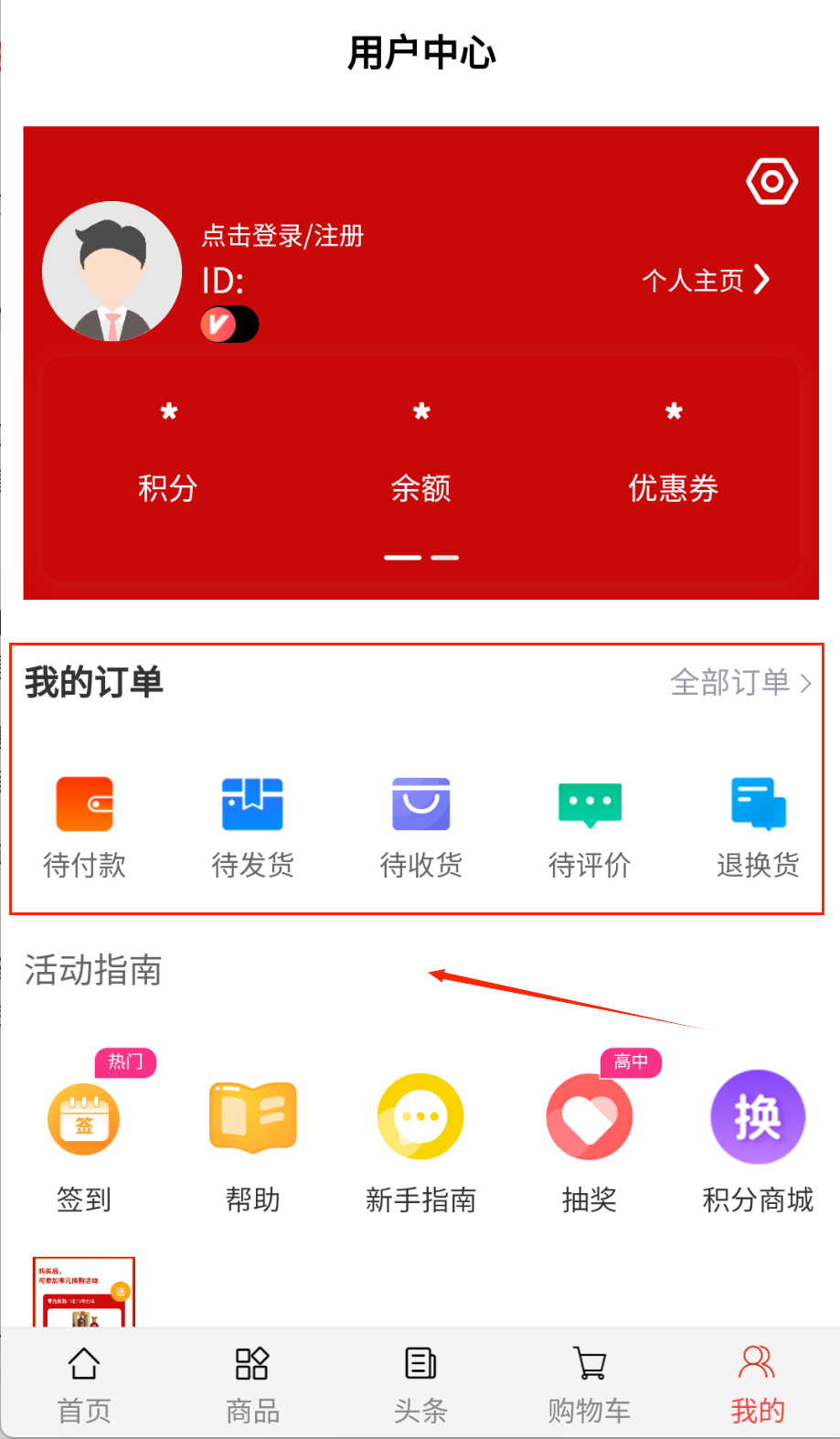The height and width of the screenshot is (1439, 840).
Task: Open 个人主页 personal homepage
Action: coord(705,280)
